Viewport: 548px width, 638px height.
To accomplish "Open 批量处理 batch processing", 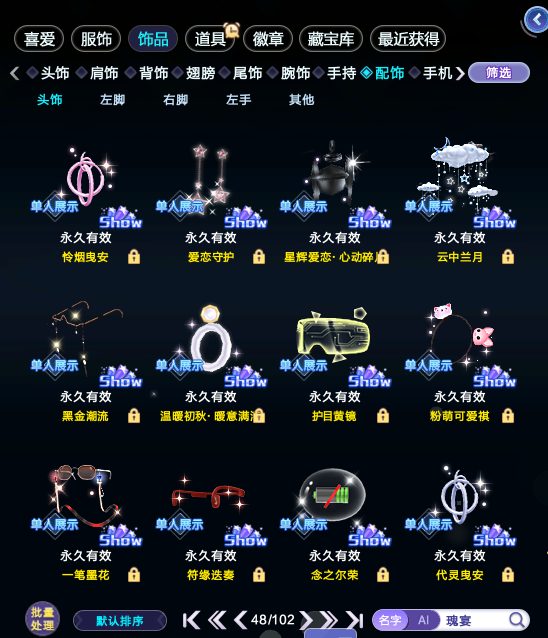I will 42,619.
